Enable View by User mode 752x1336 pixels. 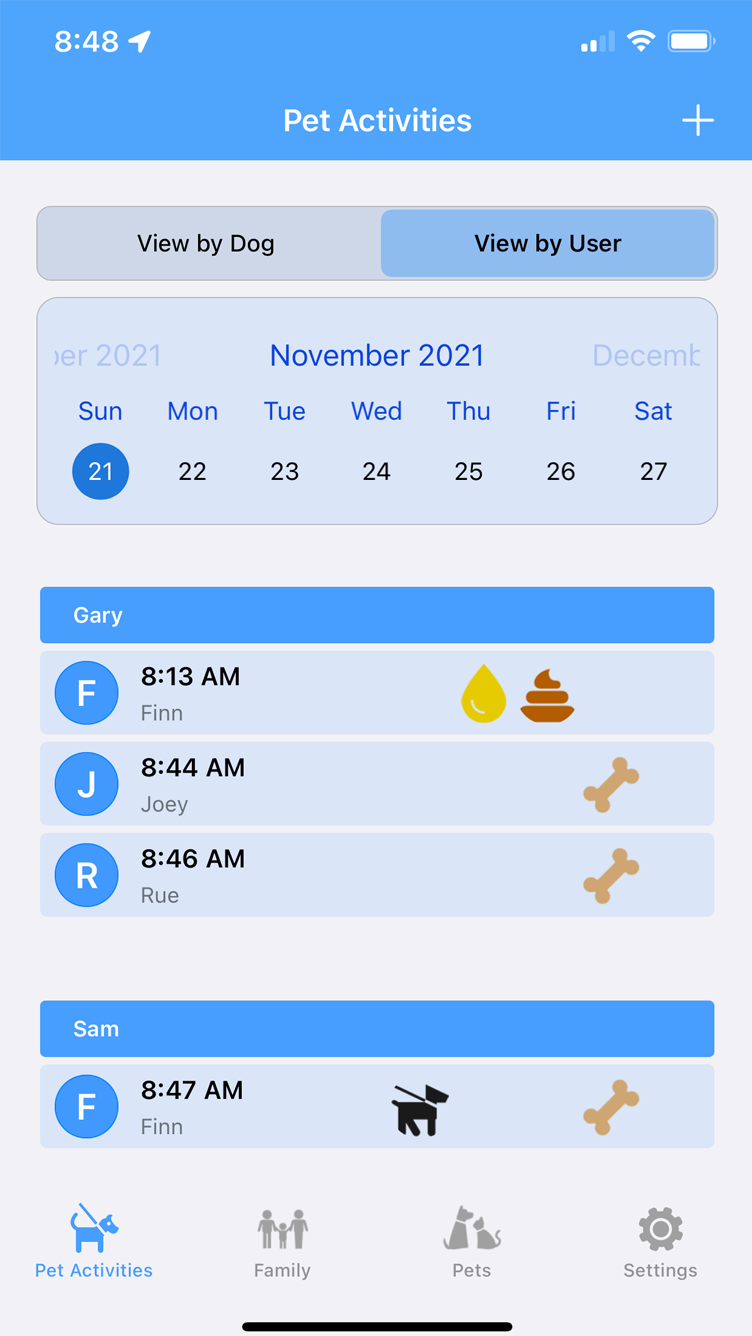click(548, 243)
